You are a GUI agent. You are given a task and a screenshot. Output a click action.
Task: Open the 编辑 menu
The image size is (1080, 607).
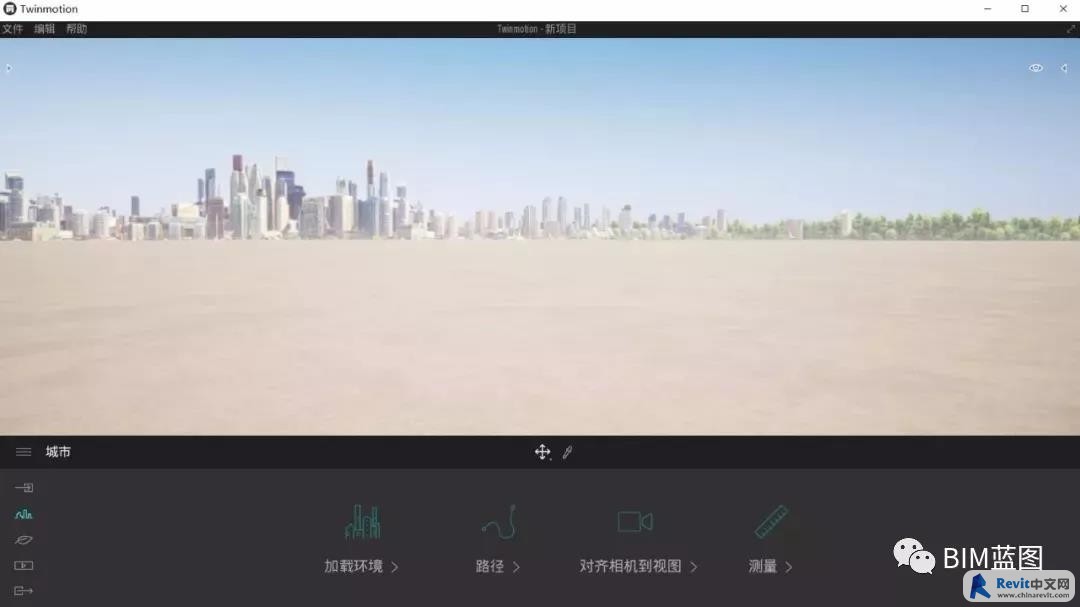[44, 29]
